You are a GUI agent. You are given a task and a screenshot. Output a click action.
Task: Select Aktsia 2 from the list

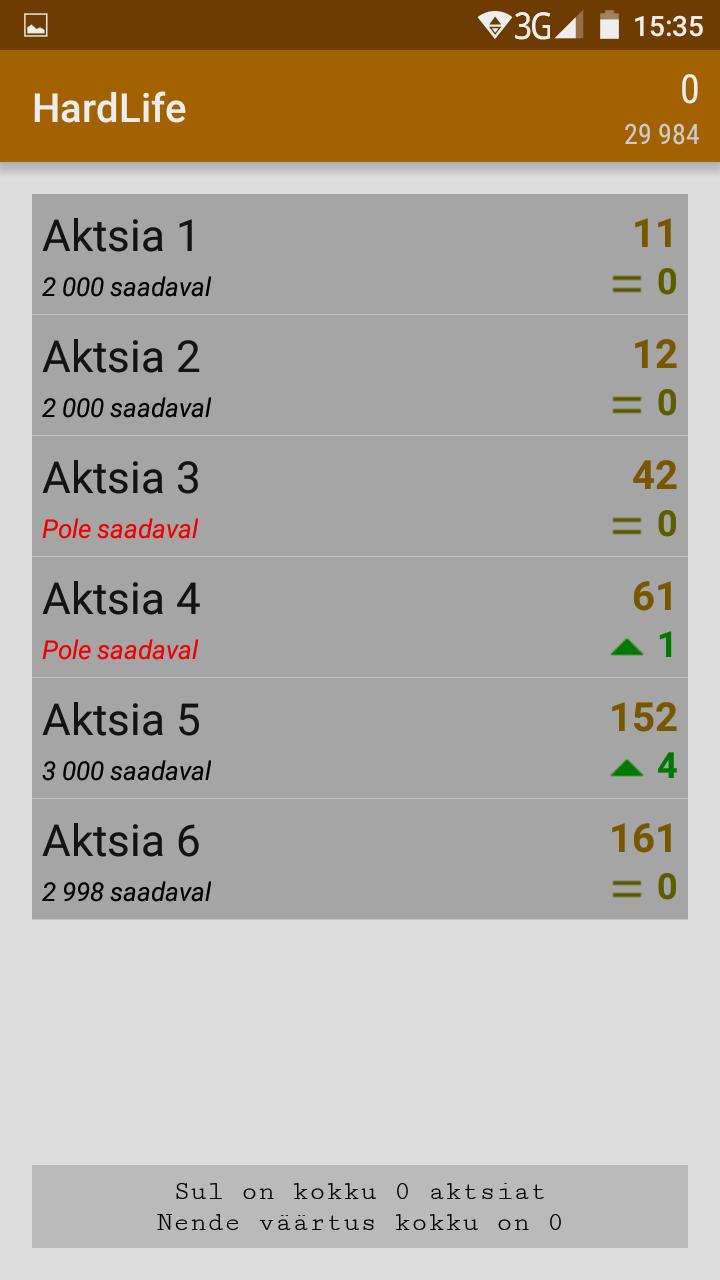pos(360,376)
